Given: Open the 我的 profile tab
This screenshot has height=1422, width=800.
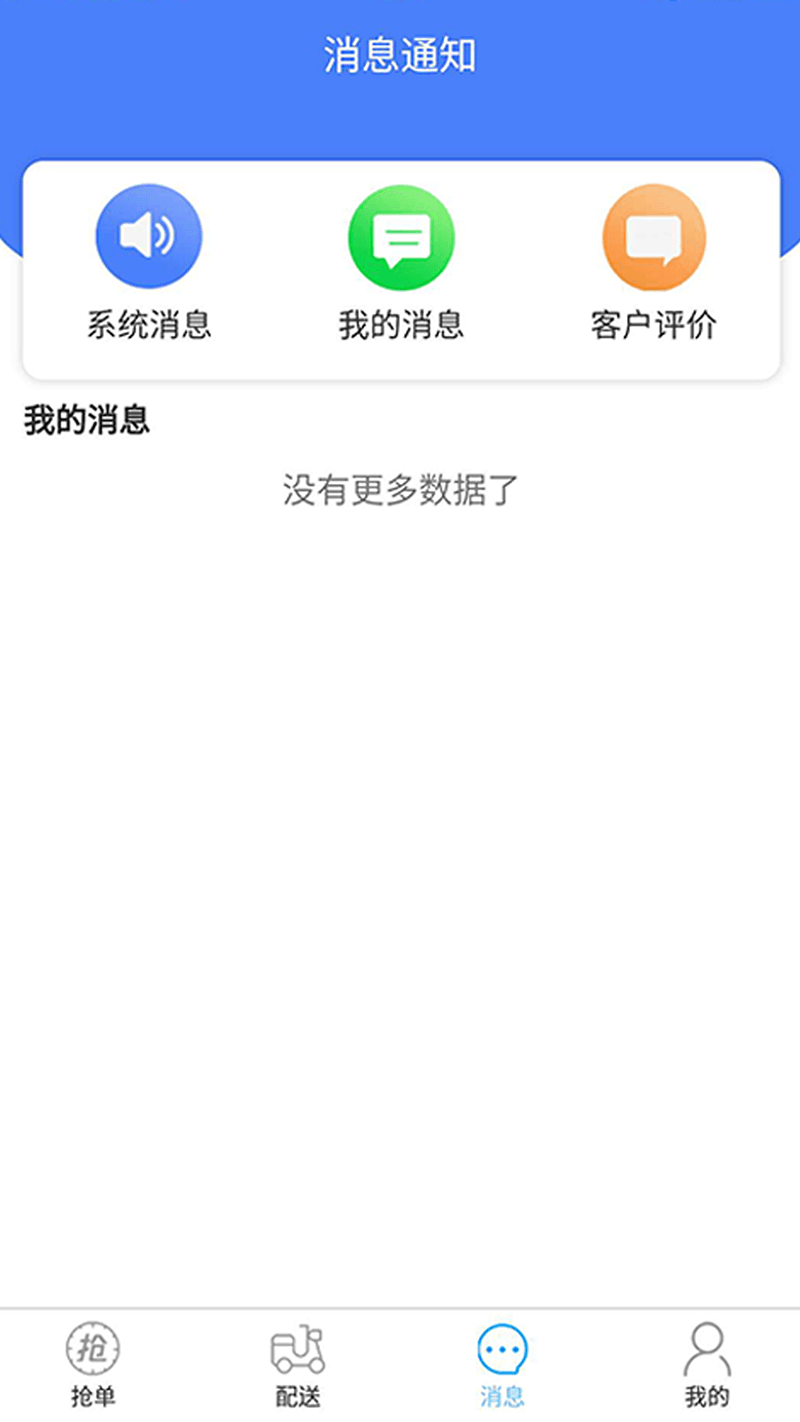Looking at the screenshot, I should point(707,1365).
